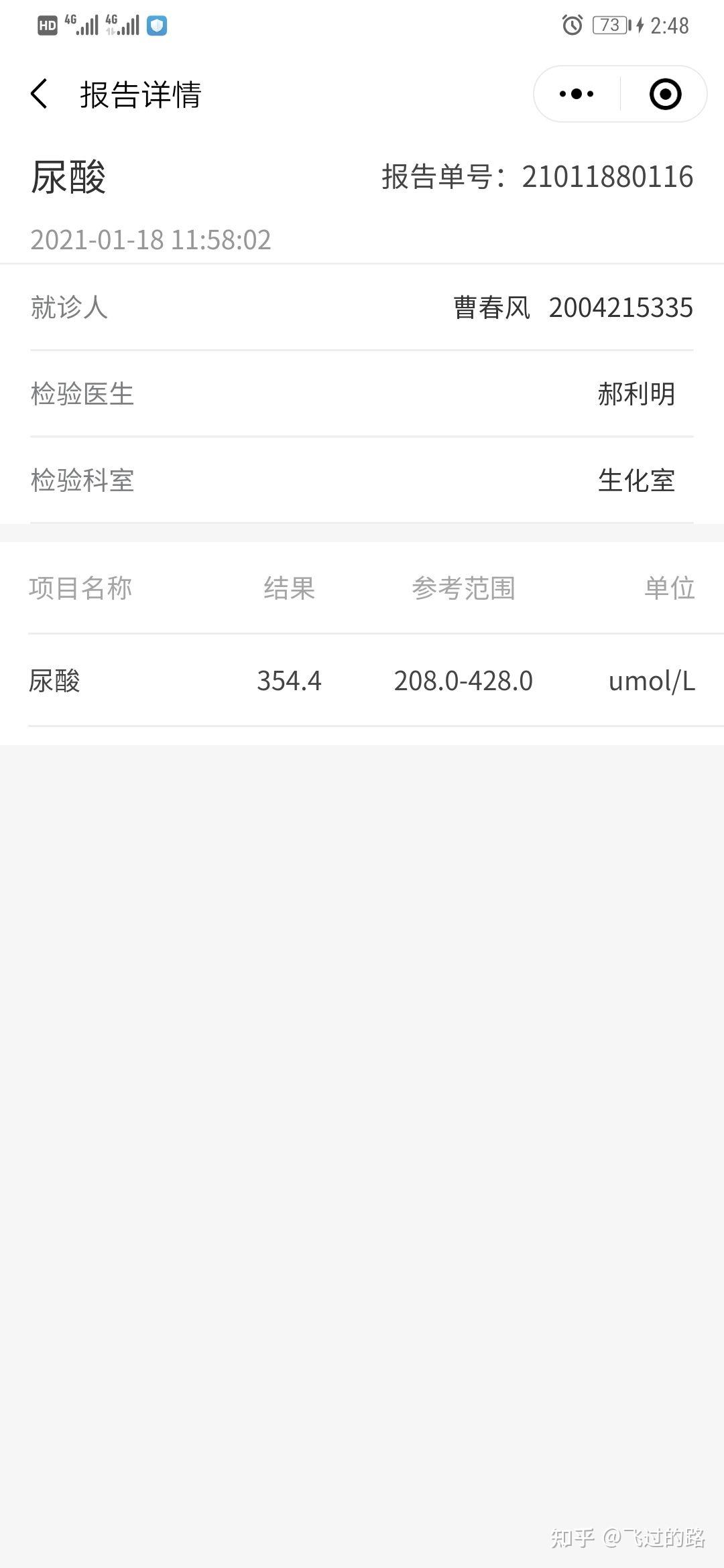Go back from the report details

(x=40, y=94)
